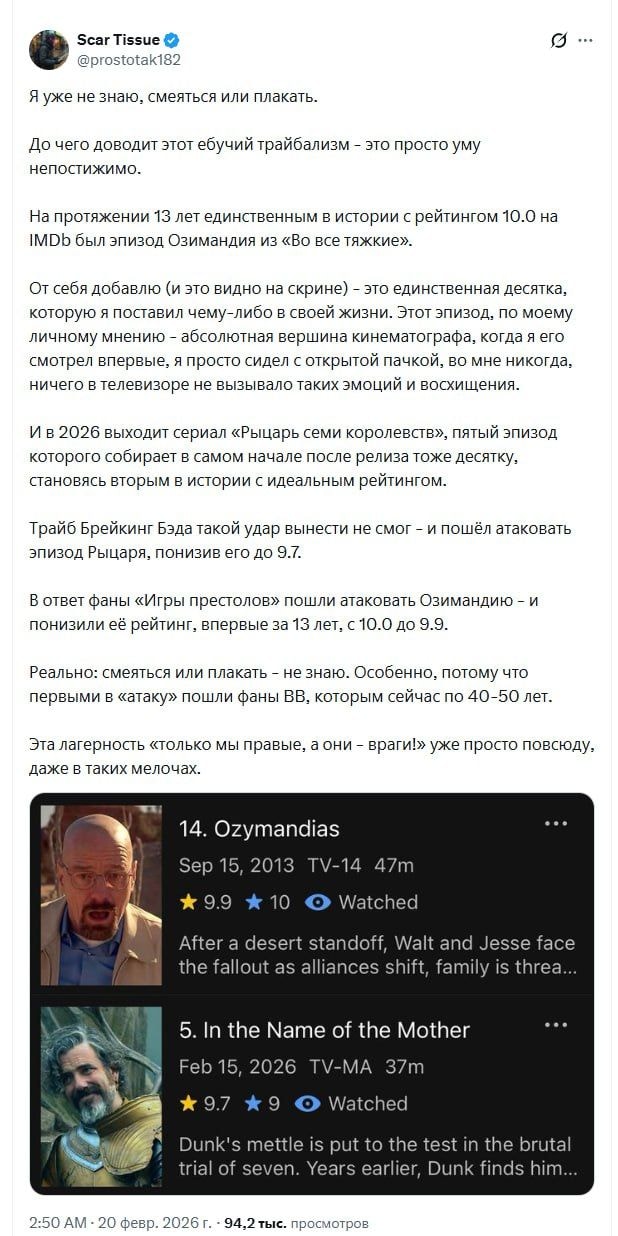View the @prostotak182 handle profile

point(128,59)
